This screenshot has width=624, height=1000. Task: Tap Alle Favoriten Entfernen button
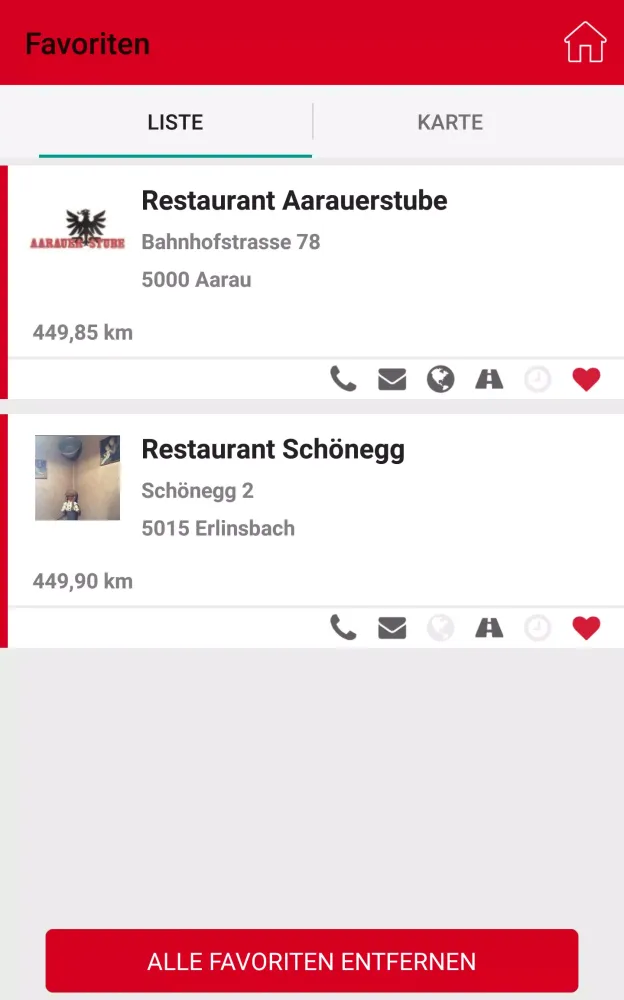pyautogui.click(x=311, y=961)
